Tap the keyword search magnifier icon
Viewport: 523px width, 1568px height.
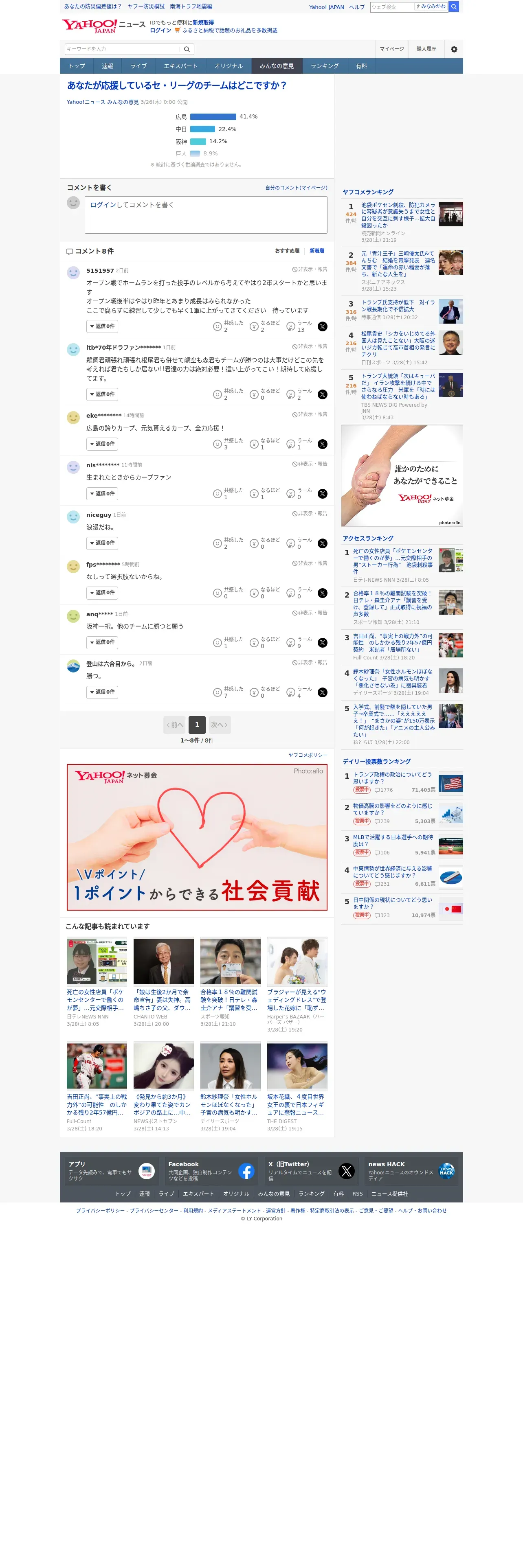coord(187,49)
